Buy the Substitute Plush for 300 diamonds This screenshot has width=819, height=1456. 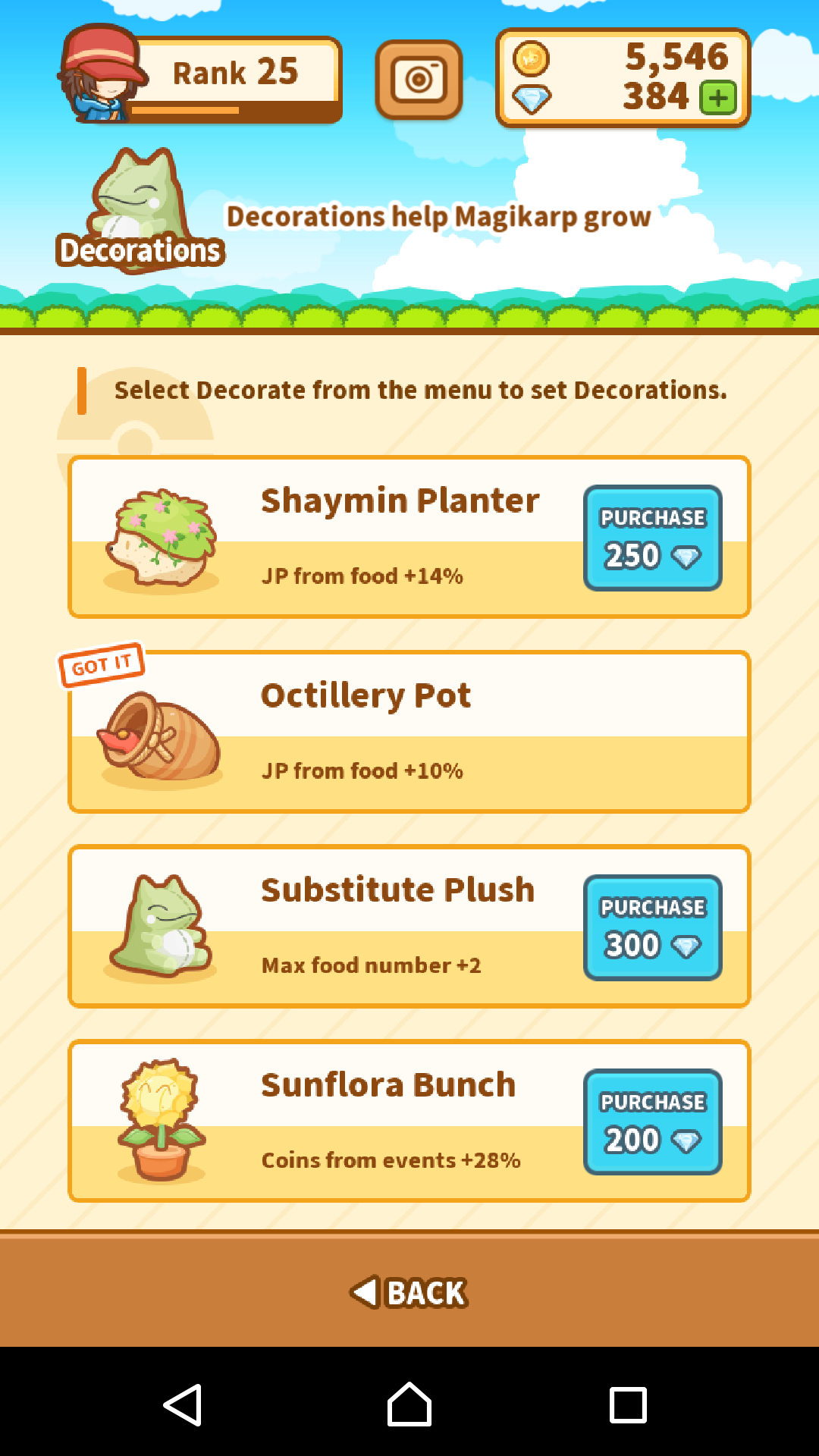[652, 927]
